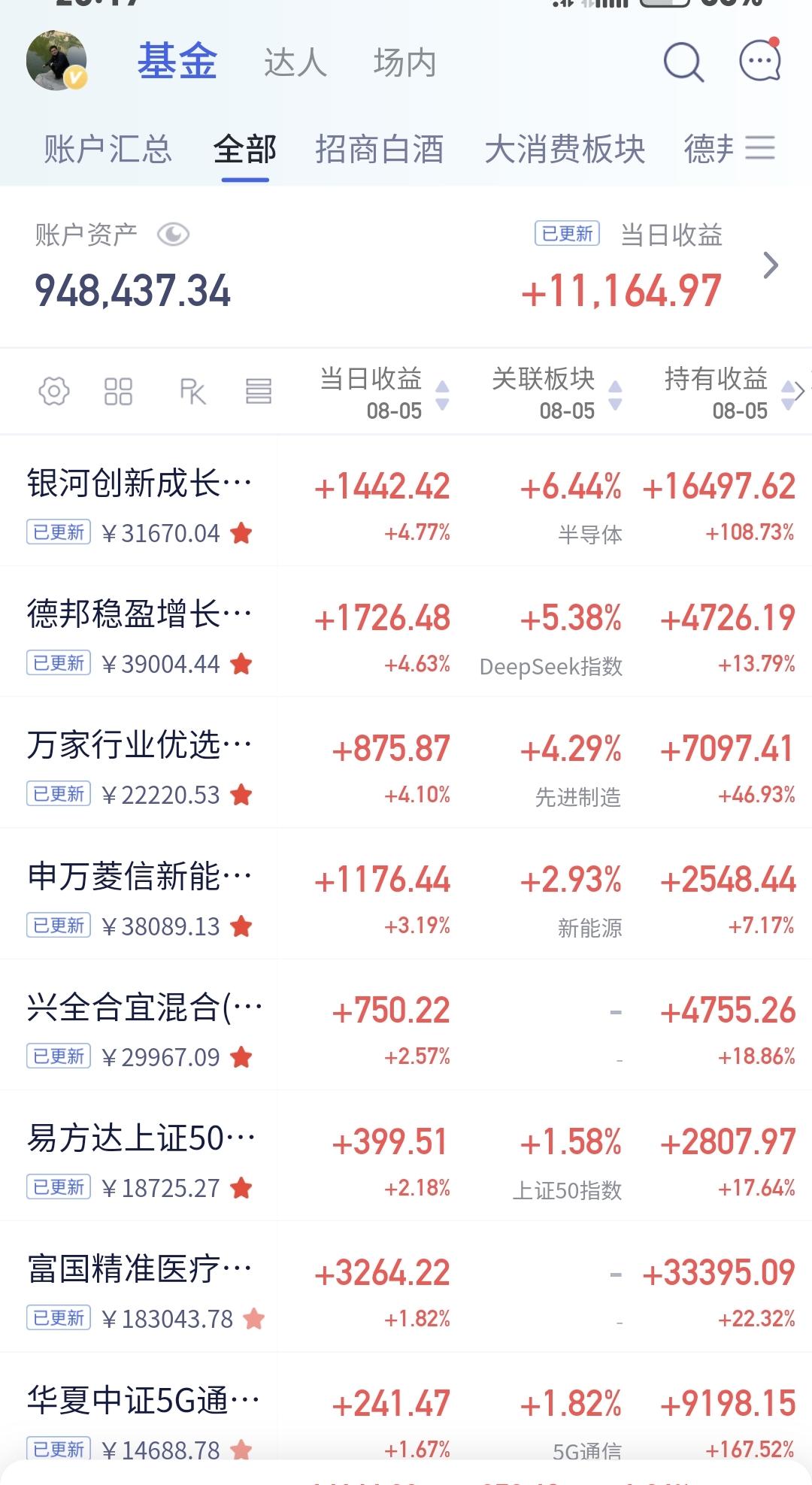This screenshot has width=812, height=1485.
Task: Switch to the 达人 top tab
Action: coord(295,62)
